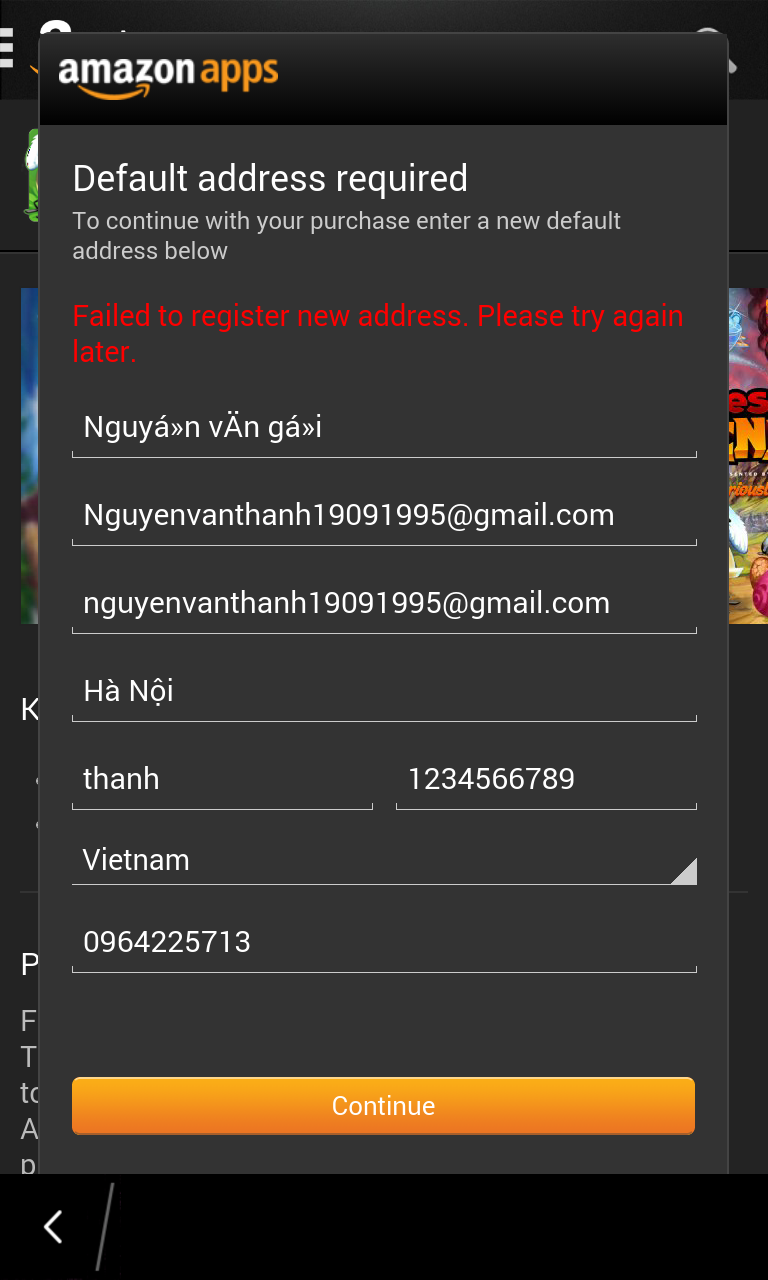Viewport: 768px width, 1280px height.
Task: Open the Vietnam country dropdown
Action: tap(384, 860)
